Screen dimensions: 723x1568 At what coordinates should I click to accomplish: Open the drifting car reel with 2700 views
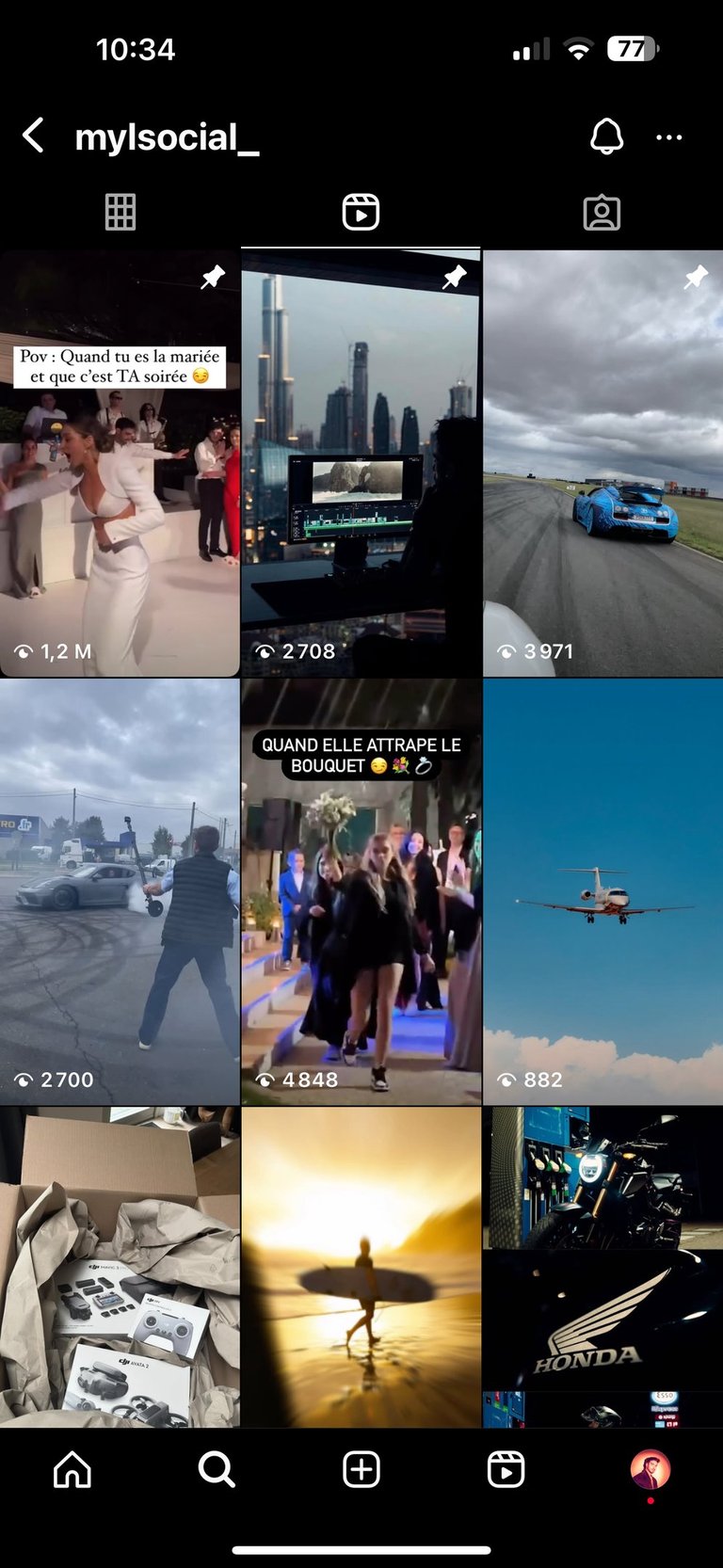click(120, 892)
